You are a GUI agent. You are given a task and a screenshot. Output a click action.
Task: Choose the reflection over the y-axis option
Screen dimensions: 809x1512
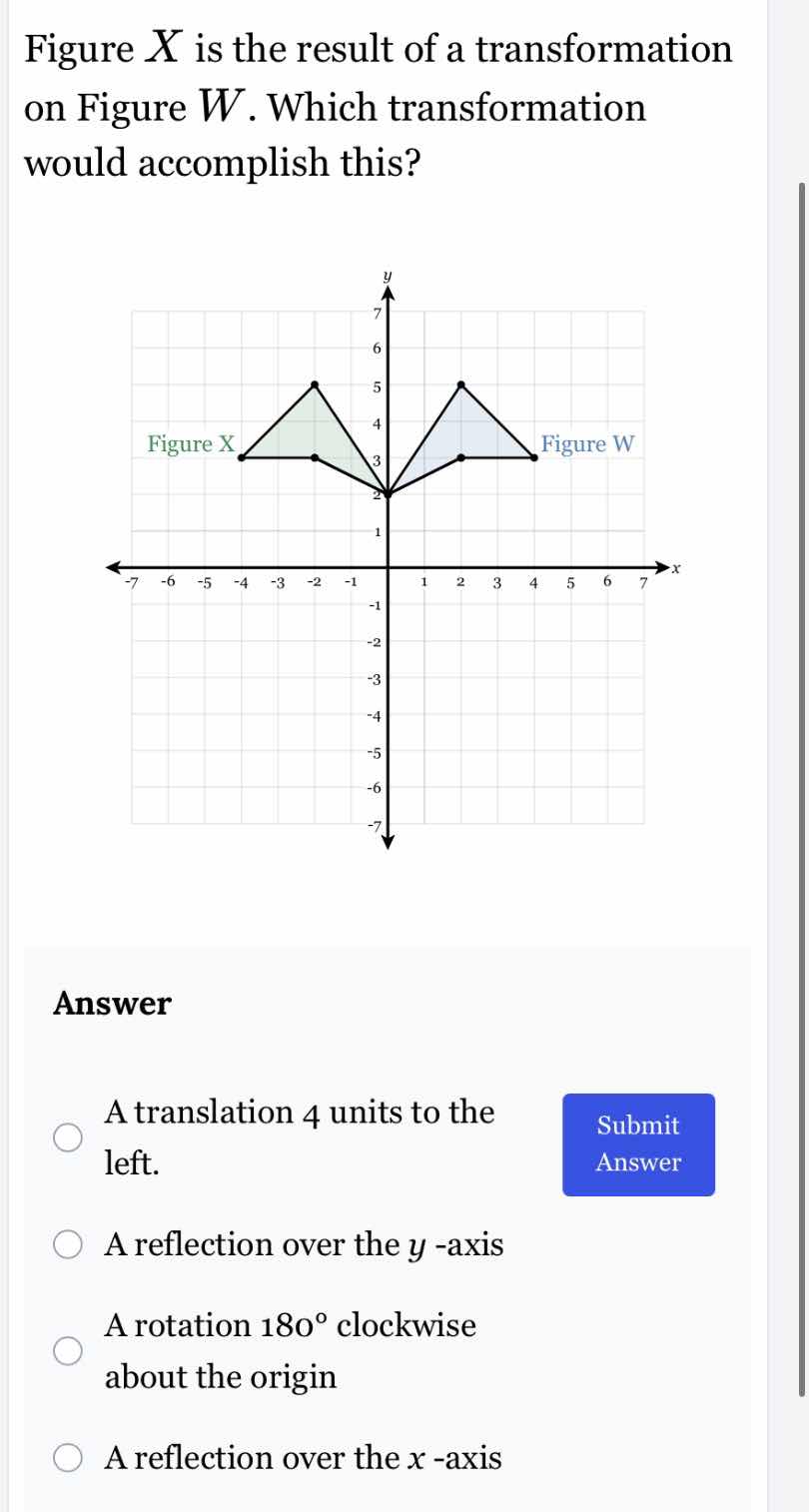(x=66, y=1244)
